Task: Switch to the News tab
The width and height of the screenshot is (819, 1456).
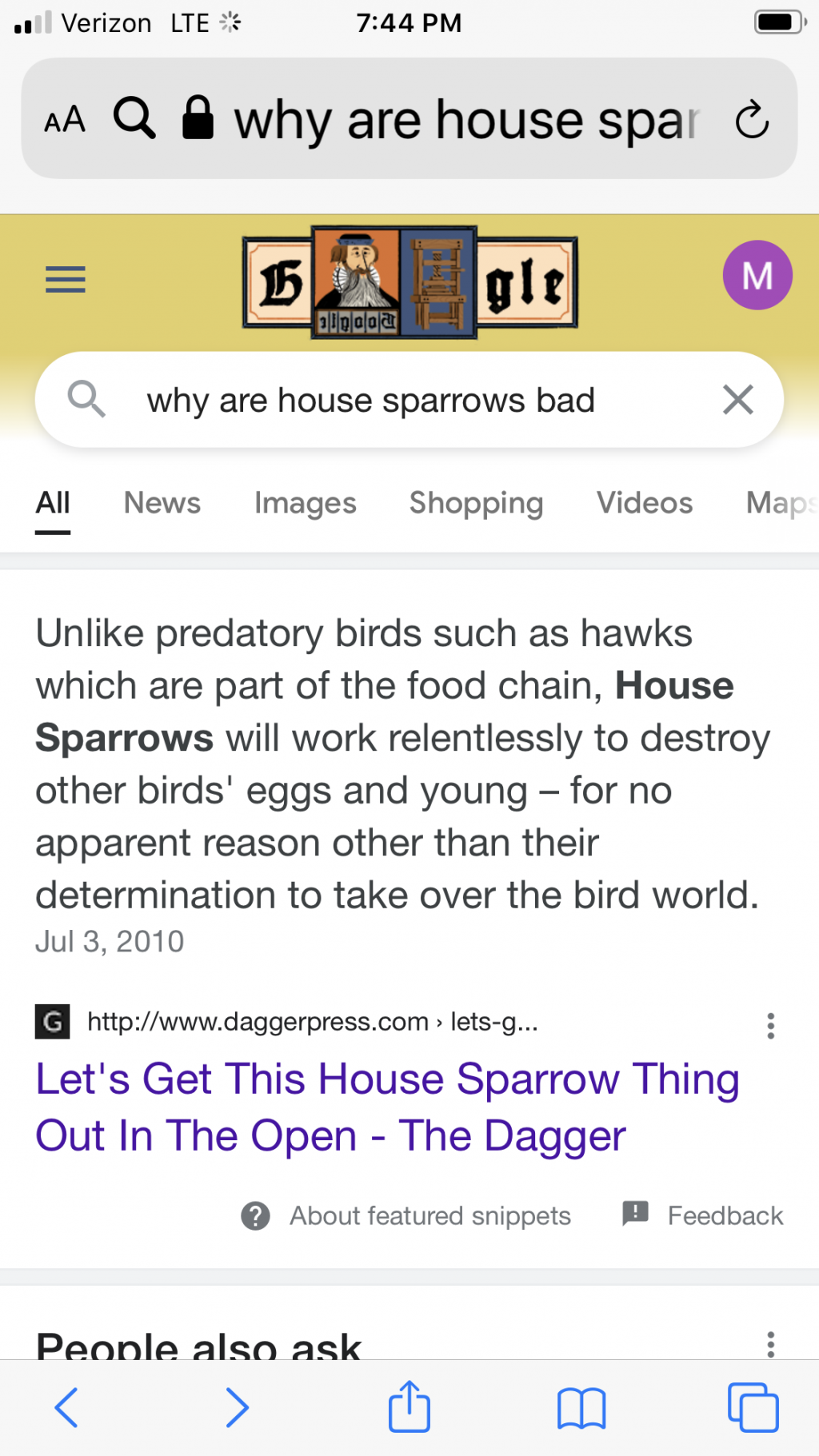Action: pyautogui.click(x=162, y=503)
